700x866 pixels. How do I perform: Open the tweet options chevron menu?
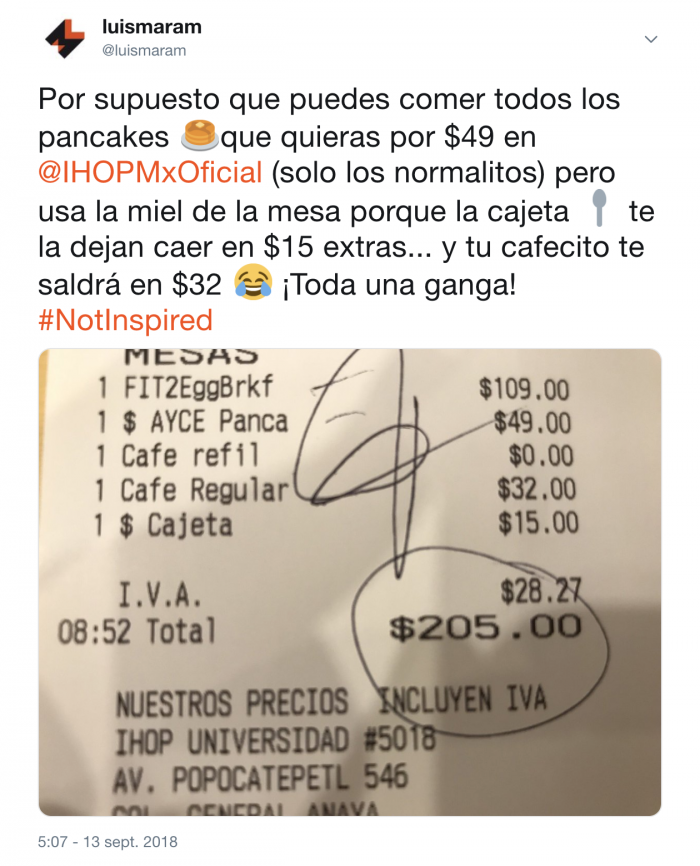tap(651, 40)
